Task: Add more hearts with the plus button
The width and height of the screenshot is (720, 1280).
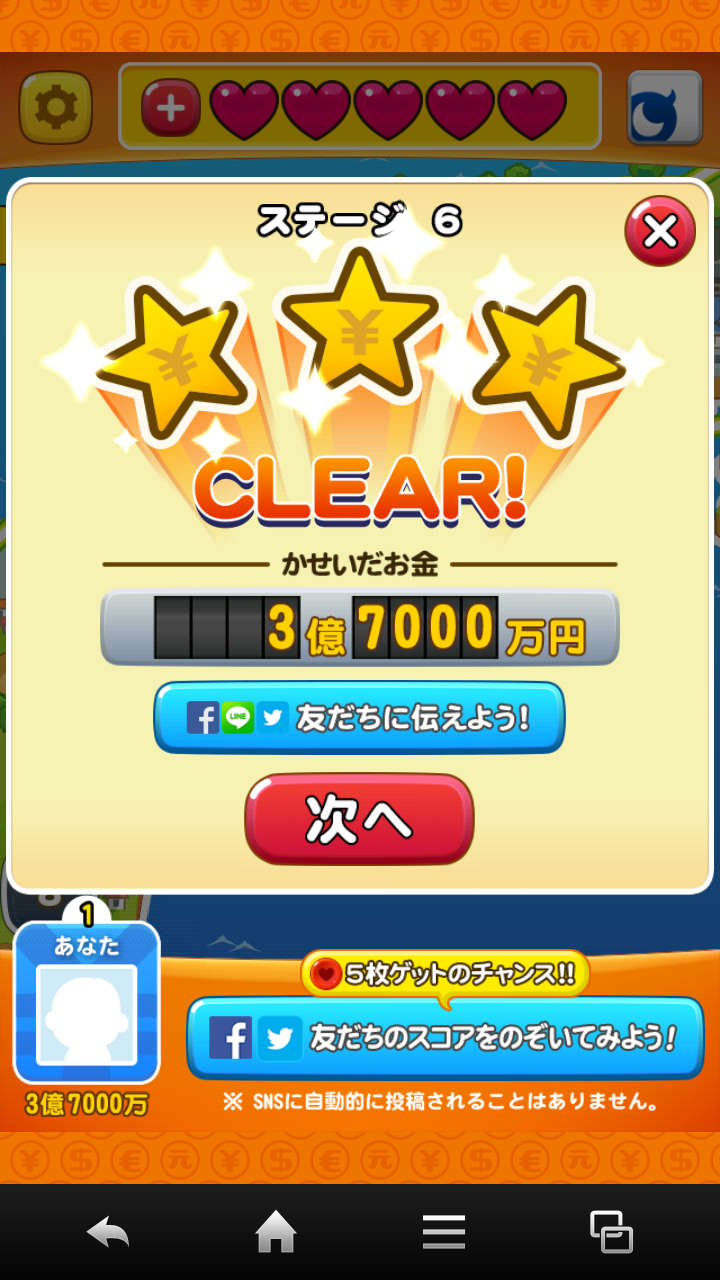Action: coord(170,108)
